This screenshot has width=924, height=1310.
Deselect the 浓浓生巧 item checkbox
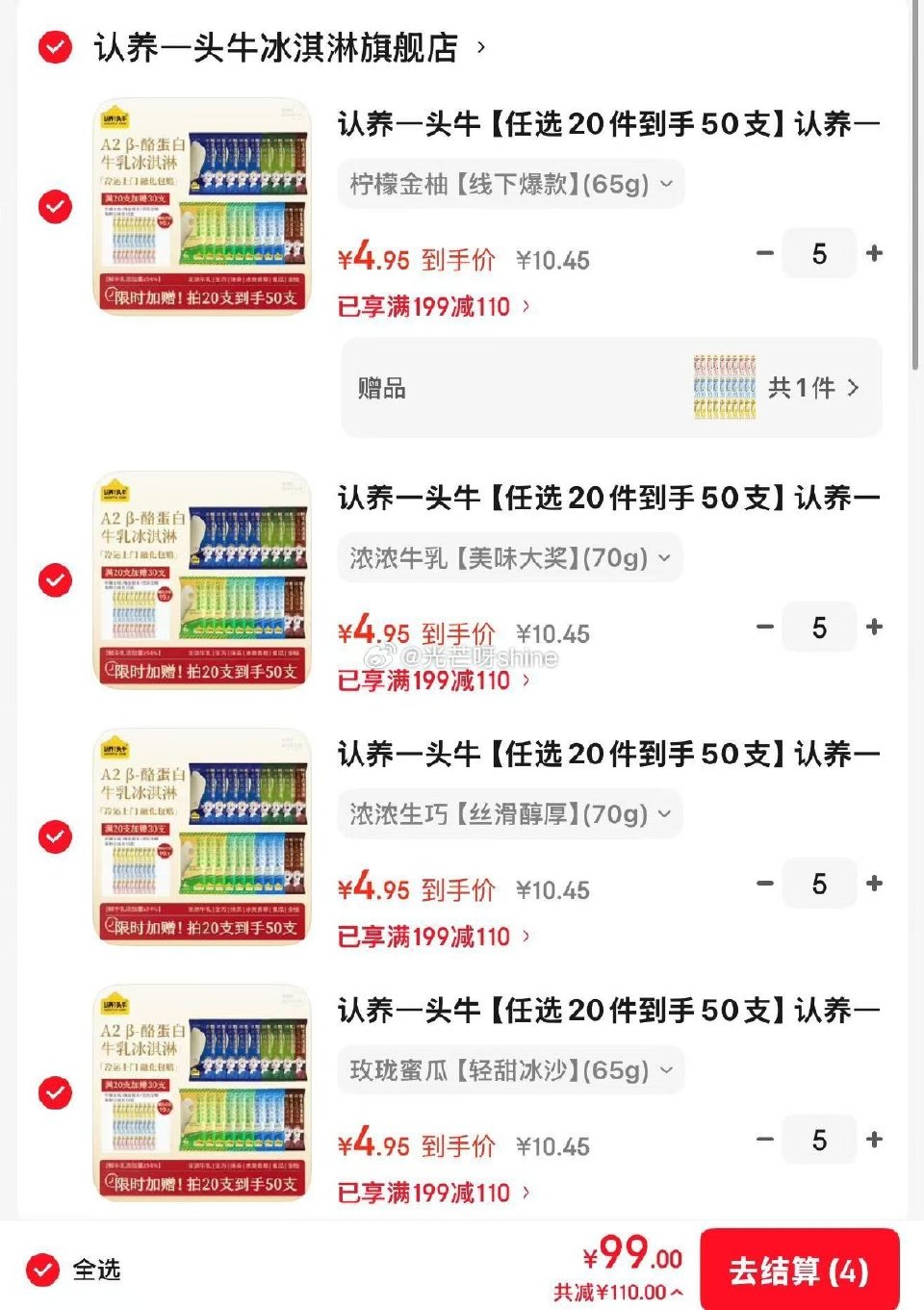[x=56, y=835]
